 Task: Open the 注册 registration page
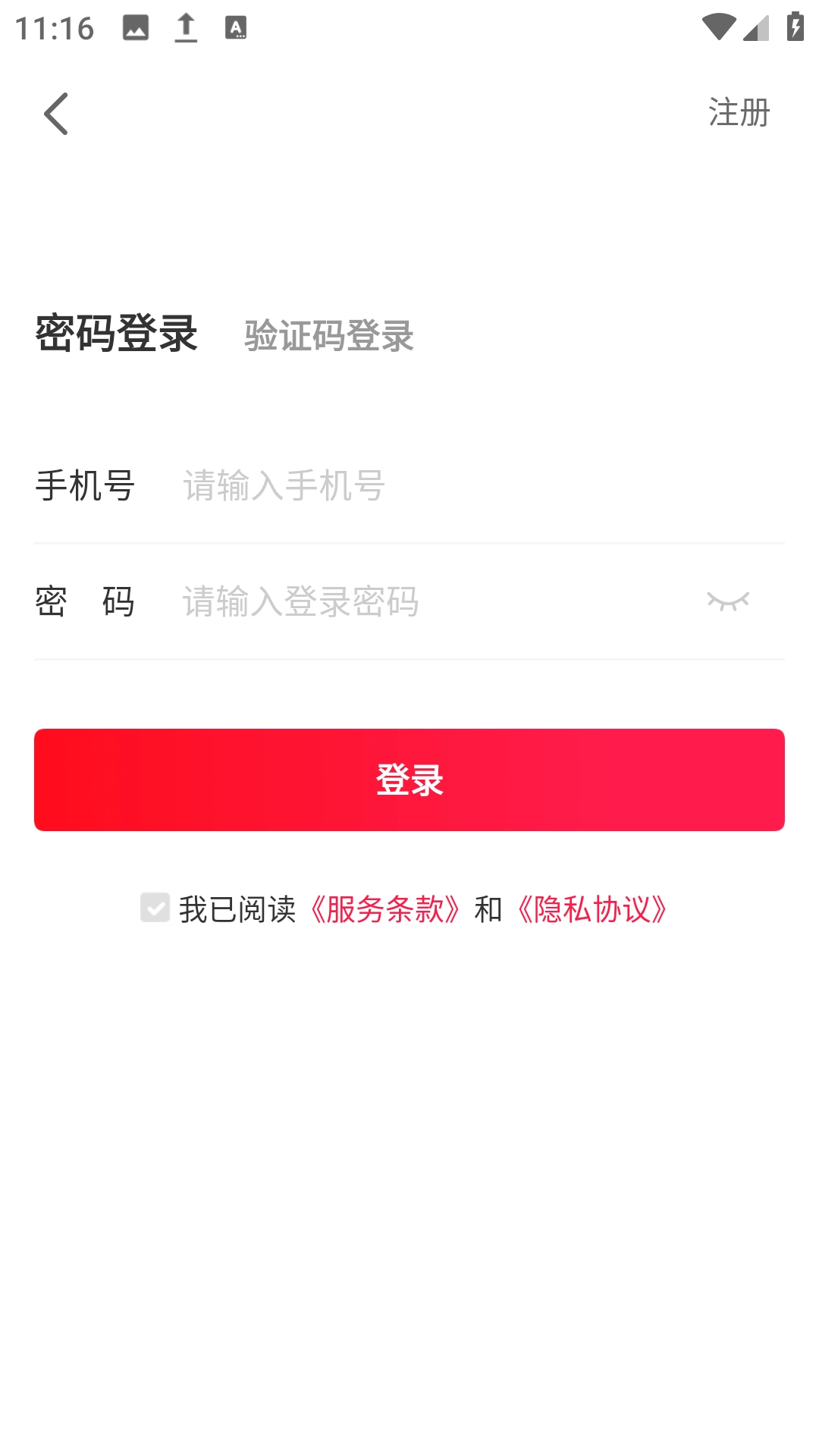(739, 113)
